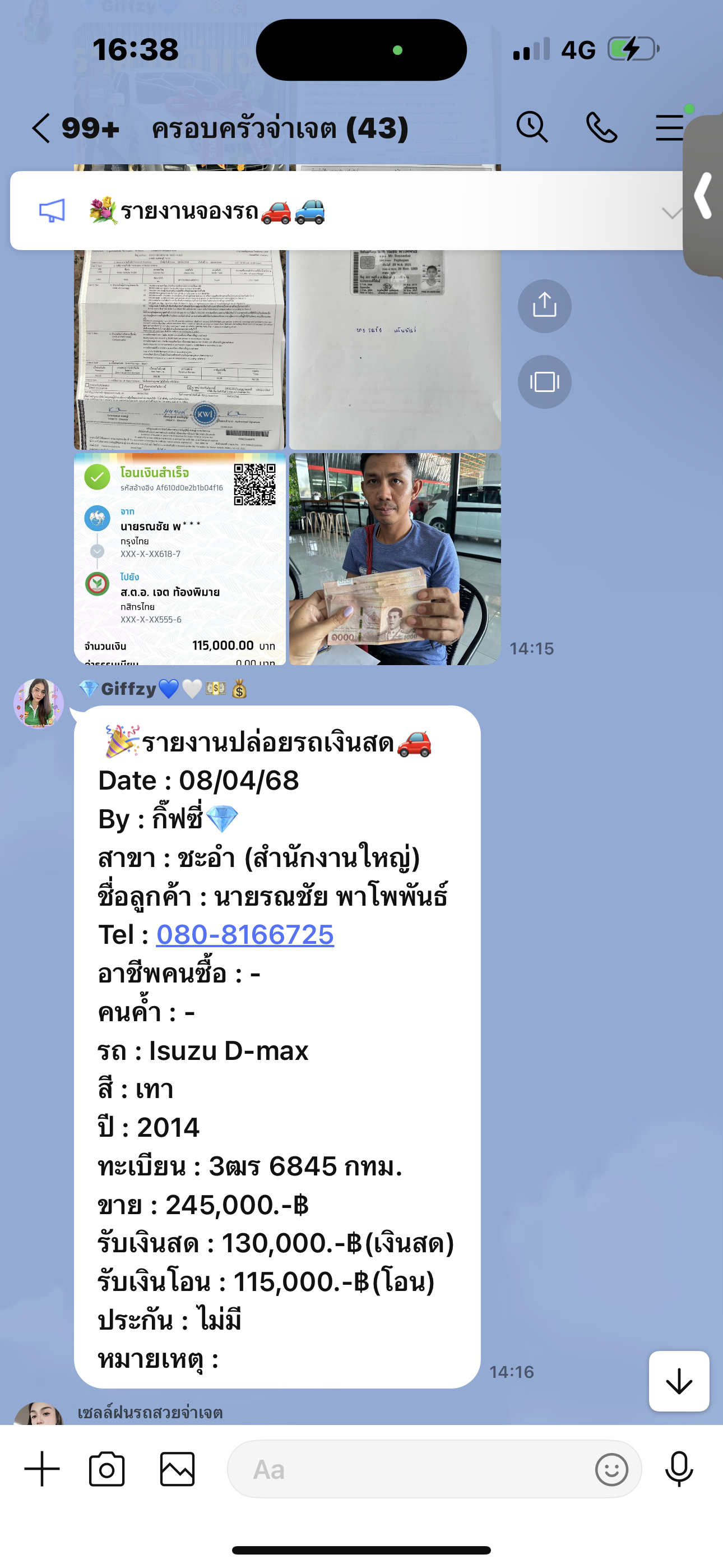Image resolution: width=723 pixels, height=1568 pixels.
Task: Open the transfer slip image
Action: (179, 559)
